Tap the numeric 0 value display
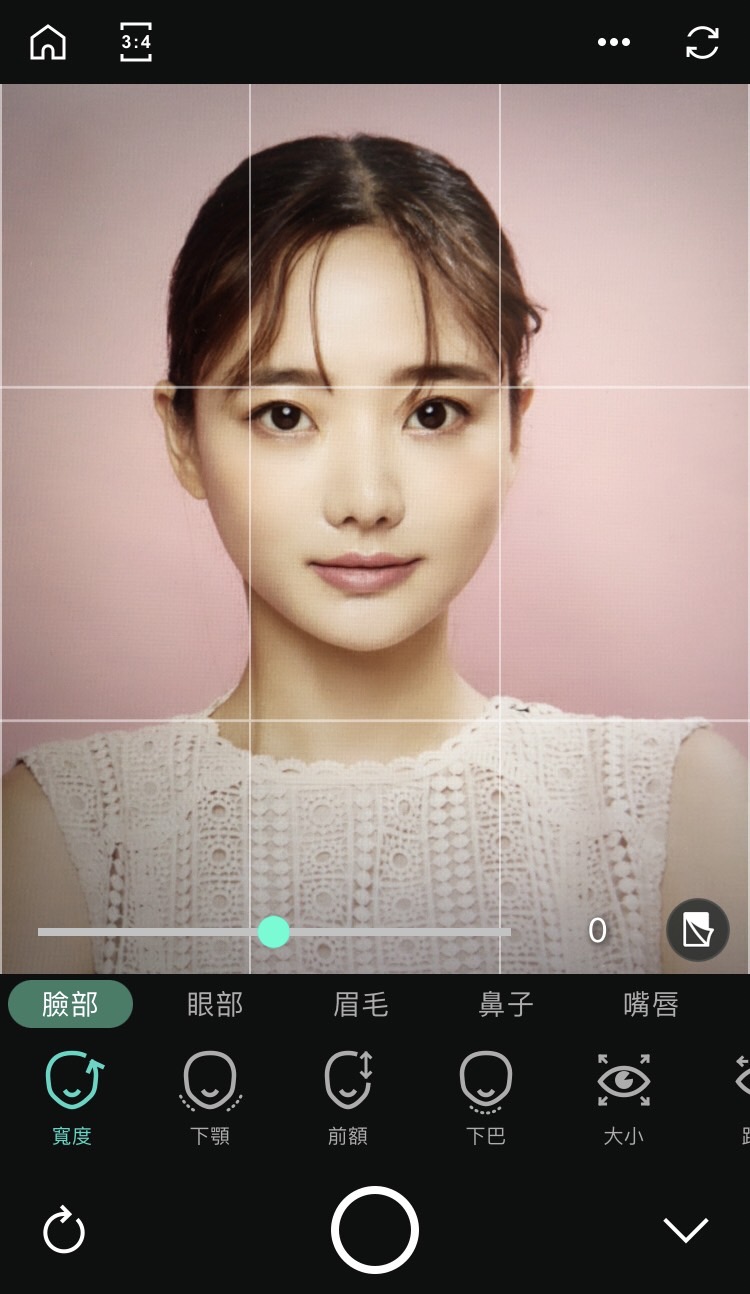Image resolution: width=750 pixels, height=1294 pixels. [x=597, y=930]
